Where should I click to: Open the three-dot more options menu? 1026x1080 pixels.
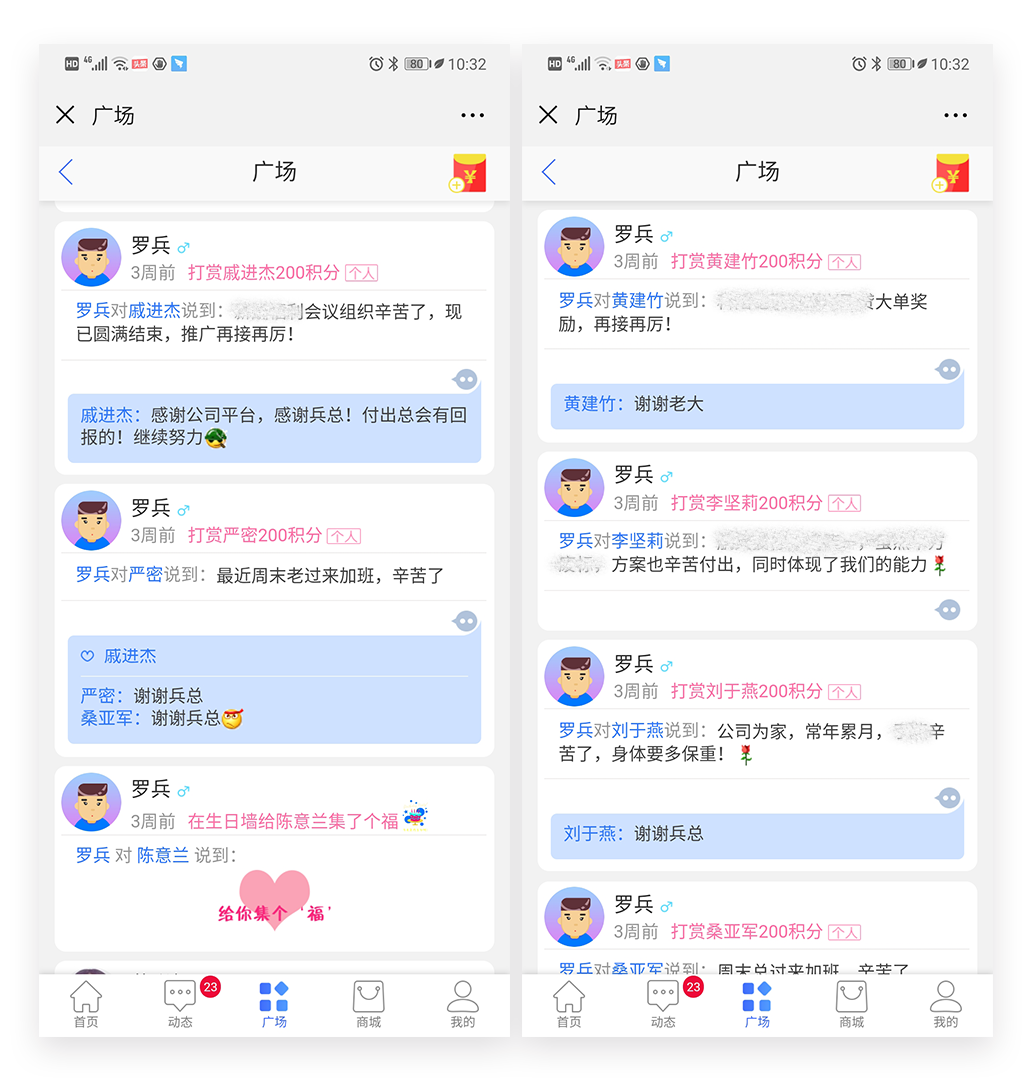click(x=472, y=115)
